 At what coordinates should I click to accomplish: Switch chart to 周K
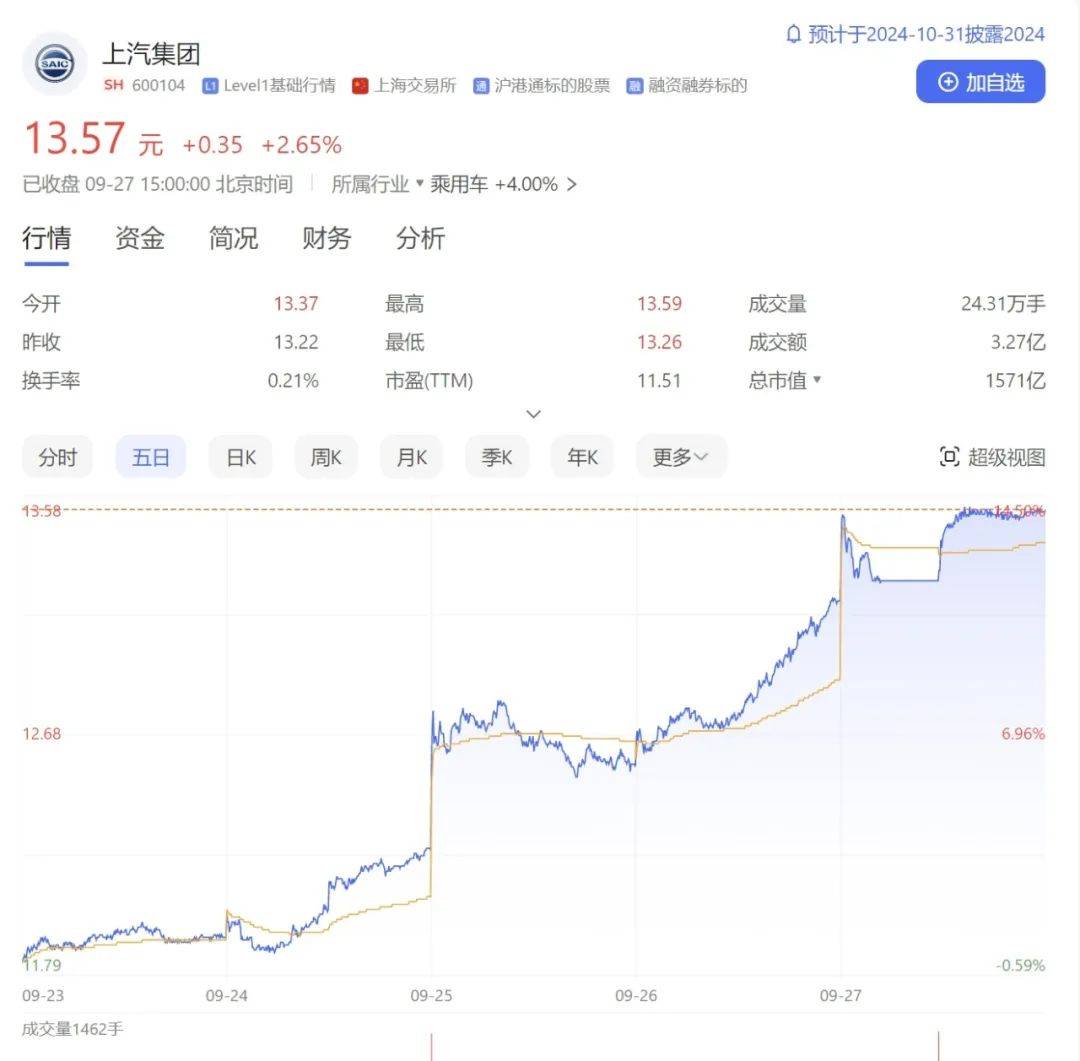pos(326,457)
